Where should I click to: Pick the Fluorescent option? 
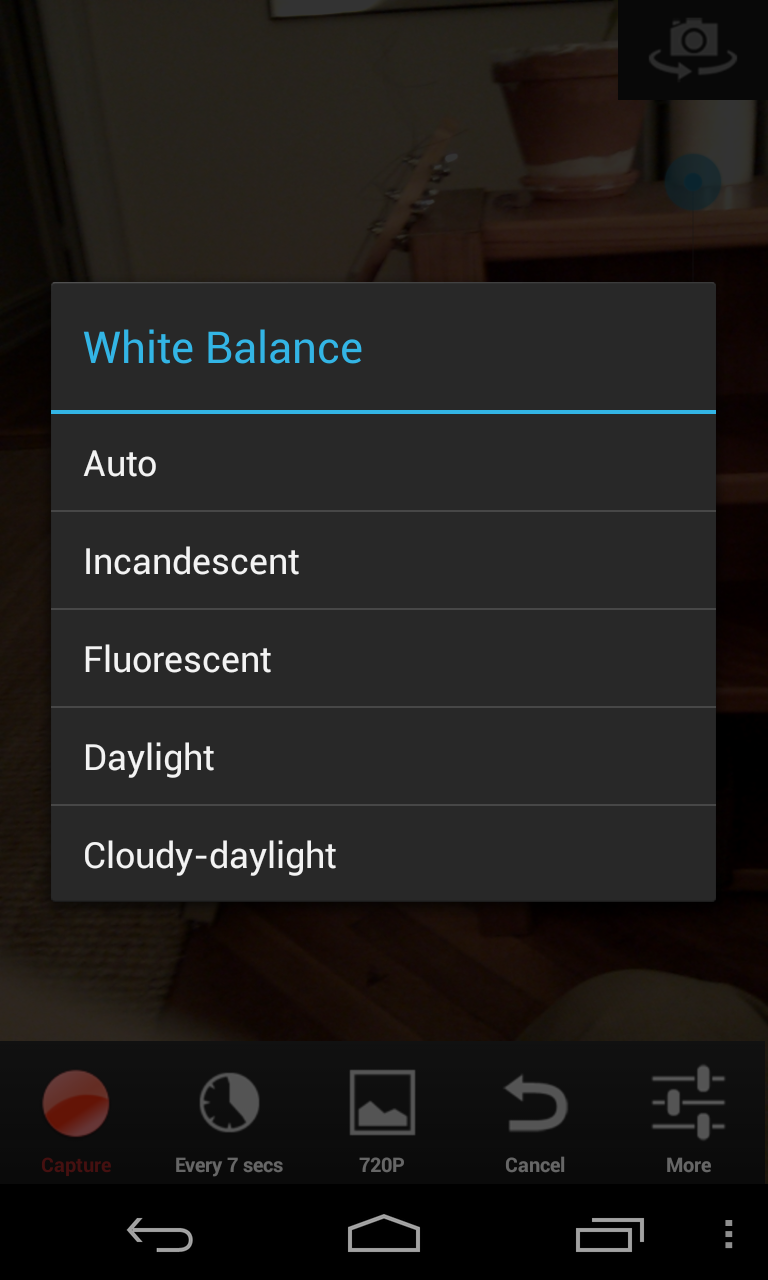pyautogui.click(x=383, y=659)
